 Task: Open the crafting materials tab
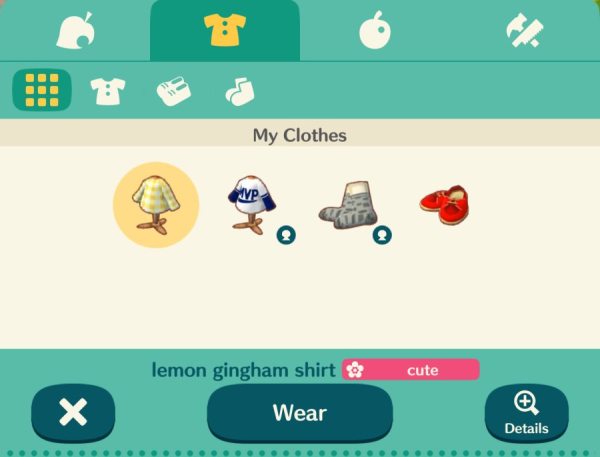tap(523, 30)
